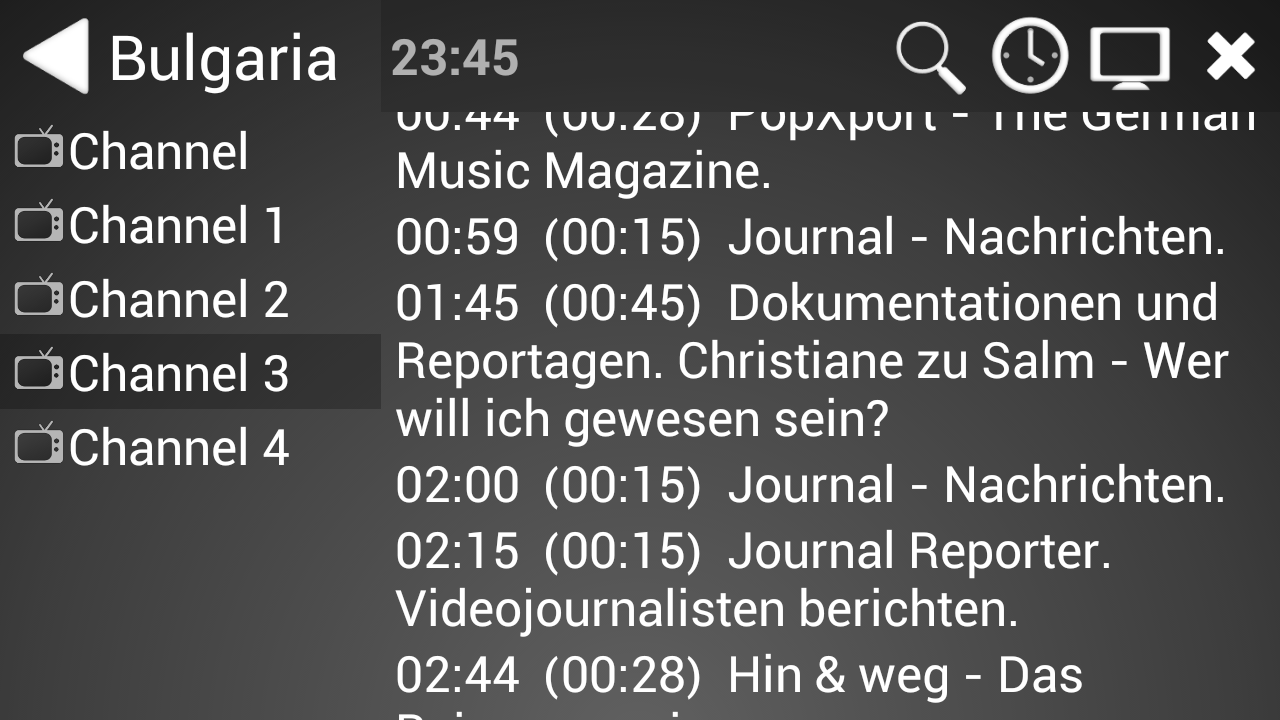Viewport: 1280px width, 720px height.
Task: Close the program guide with X
Action: coord(1230,57)
